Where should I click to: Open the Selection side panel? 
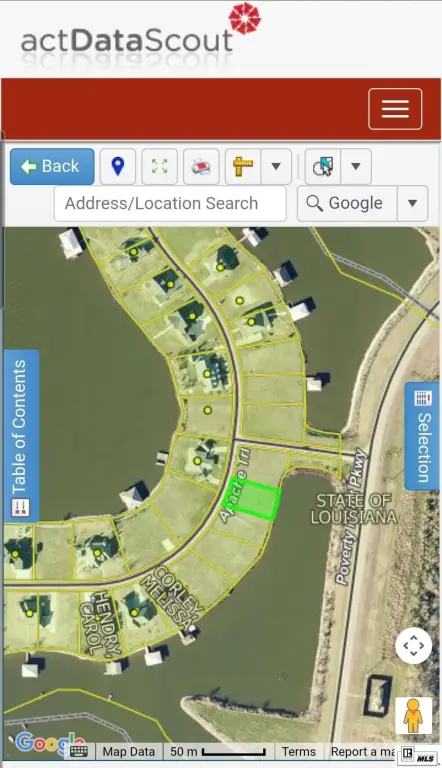[422, 436]
